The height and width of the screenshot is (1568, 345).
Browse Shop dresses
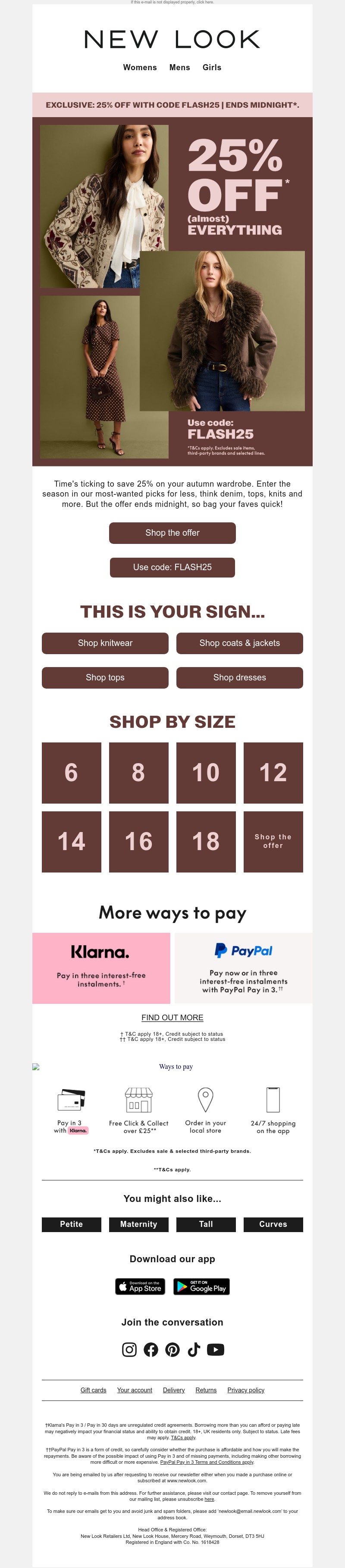pos(239,677)
